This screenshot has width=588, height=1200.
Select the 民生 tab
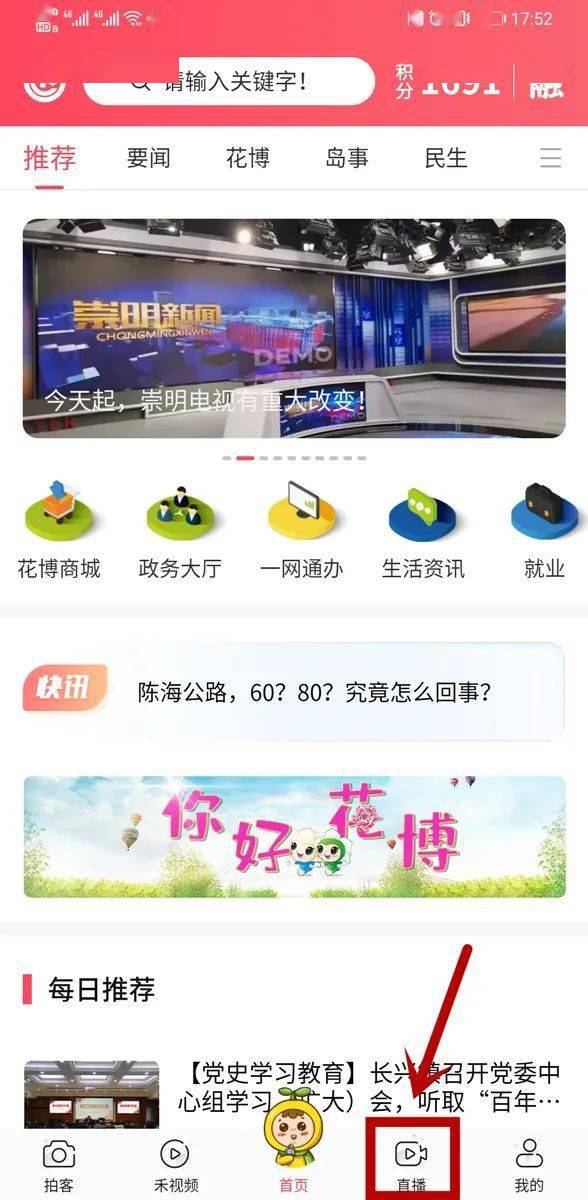coord(446,159)
